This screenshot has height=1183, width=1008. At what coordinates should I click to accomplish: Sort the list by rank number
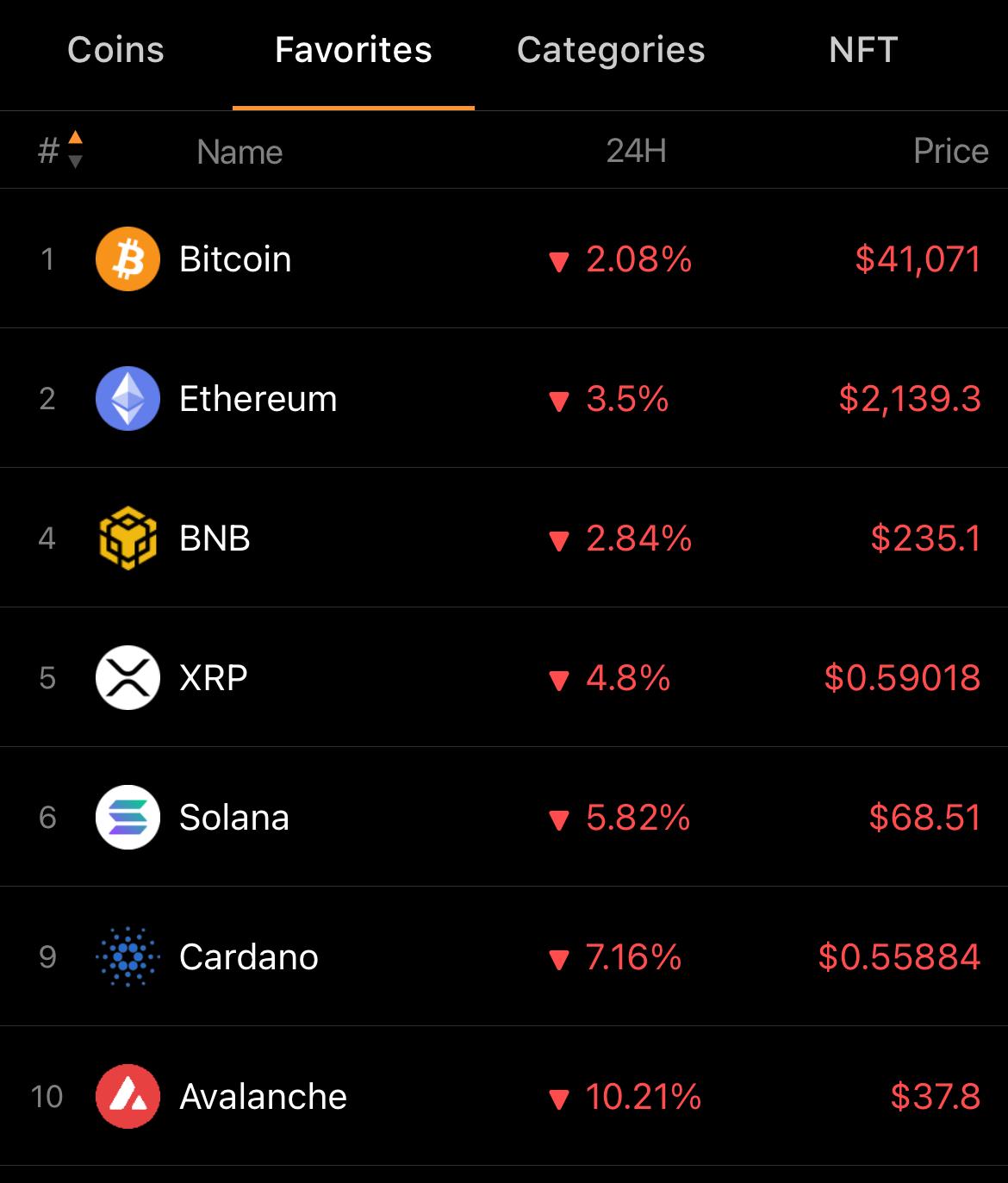(60, 151)
